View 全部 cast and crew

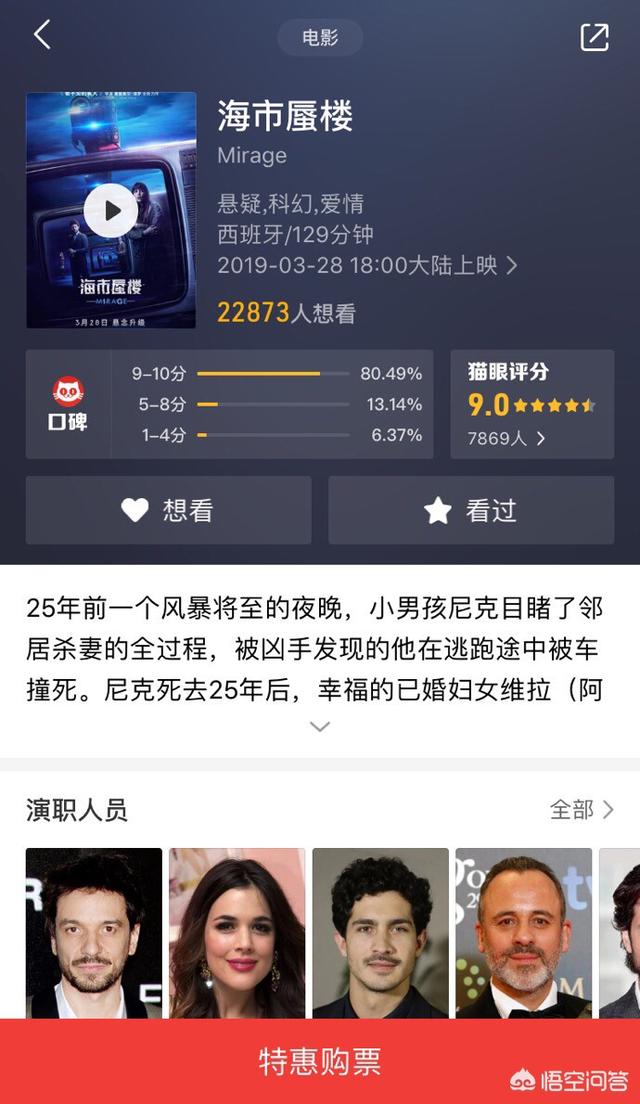tap(581, 809)
